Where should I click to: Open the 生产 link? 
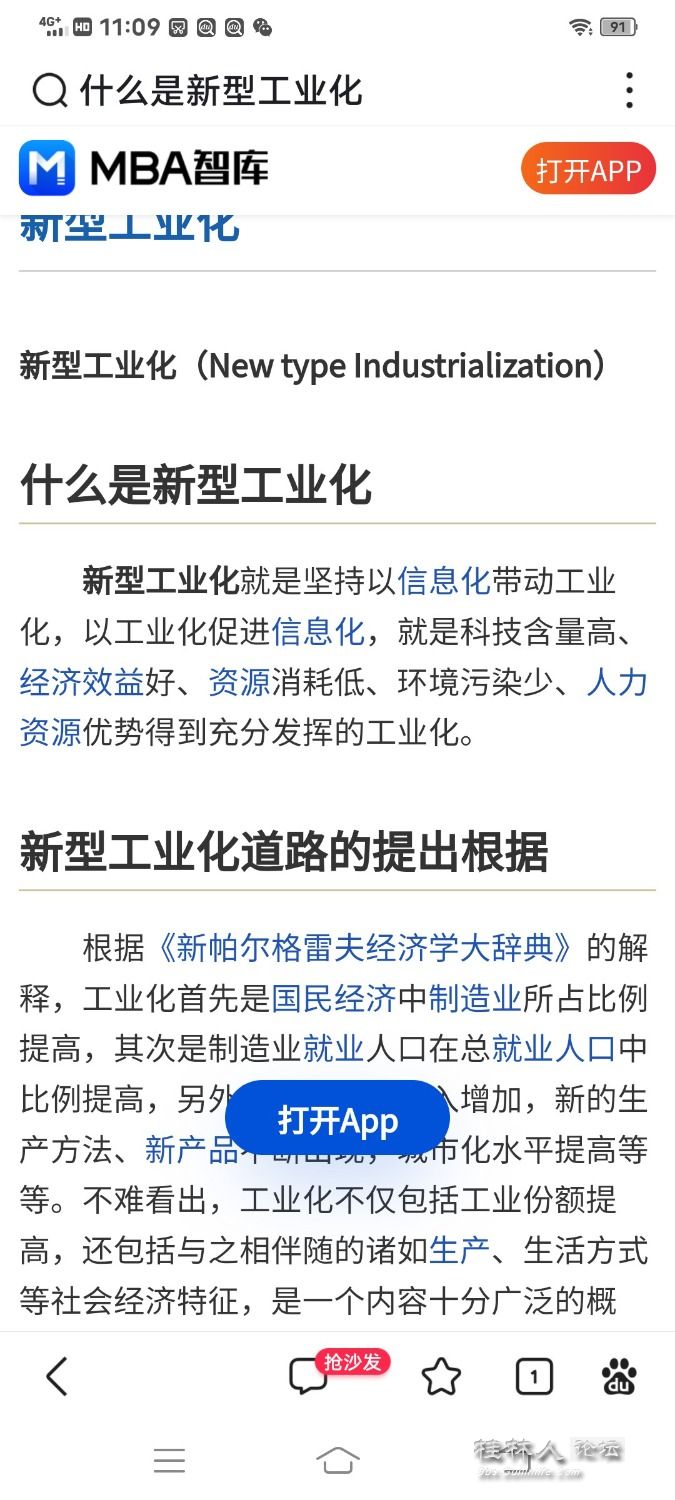point(459,1251)
